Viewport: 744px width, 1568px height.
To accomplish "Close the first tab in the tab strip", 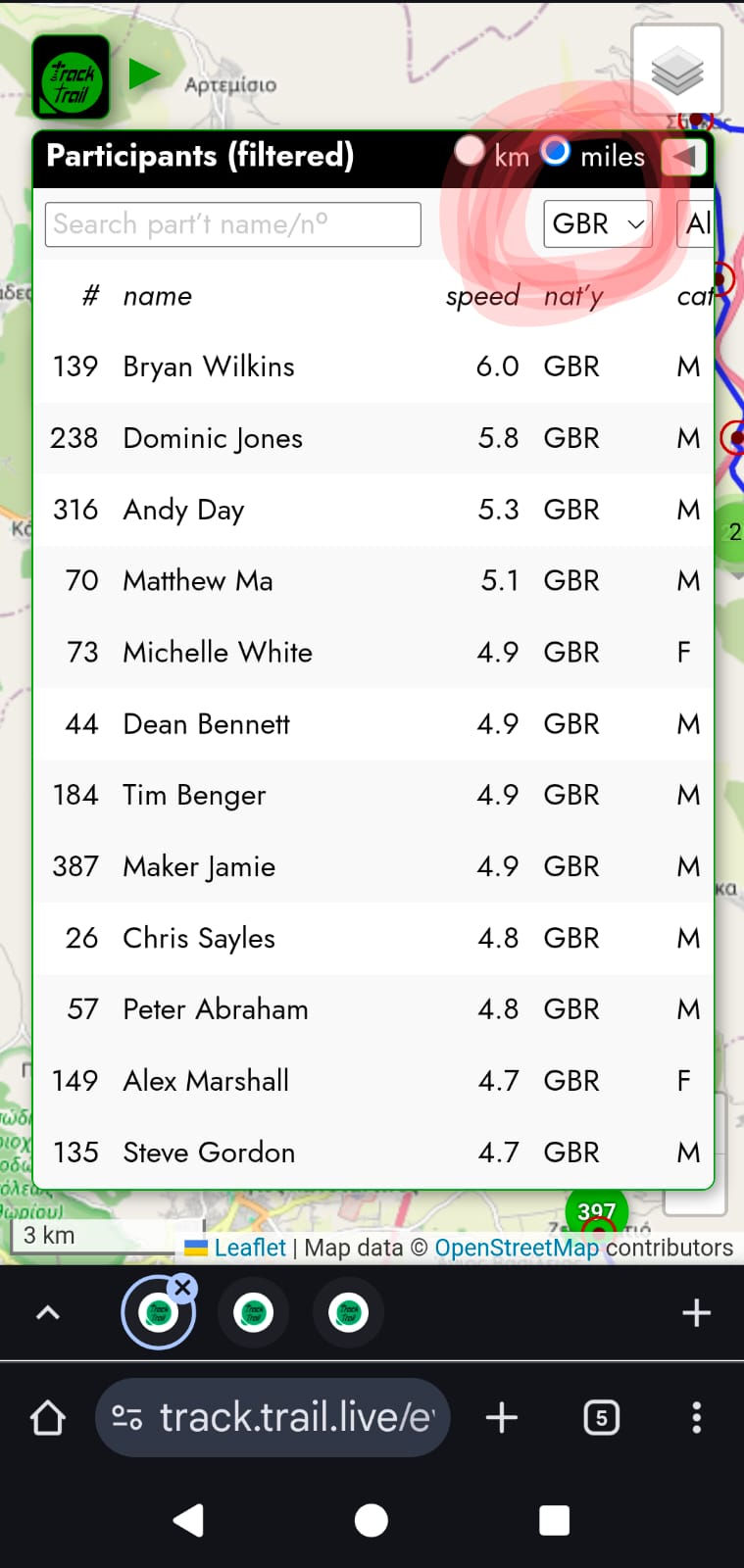I will (x=182, y=1288).
